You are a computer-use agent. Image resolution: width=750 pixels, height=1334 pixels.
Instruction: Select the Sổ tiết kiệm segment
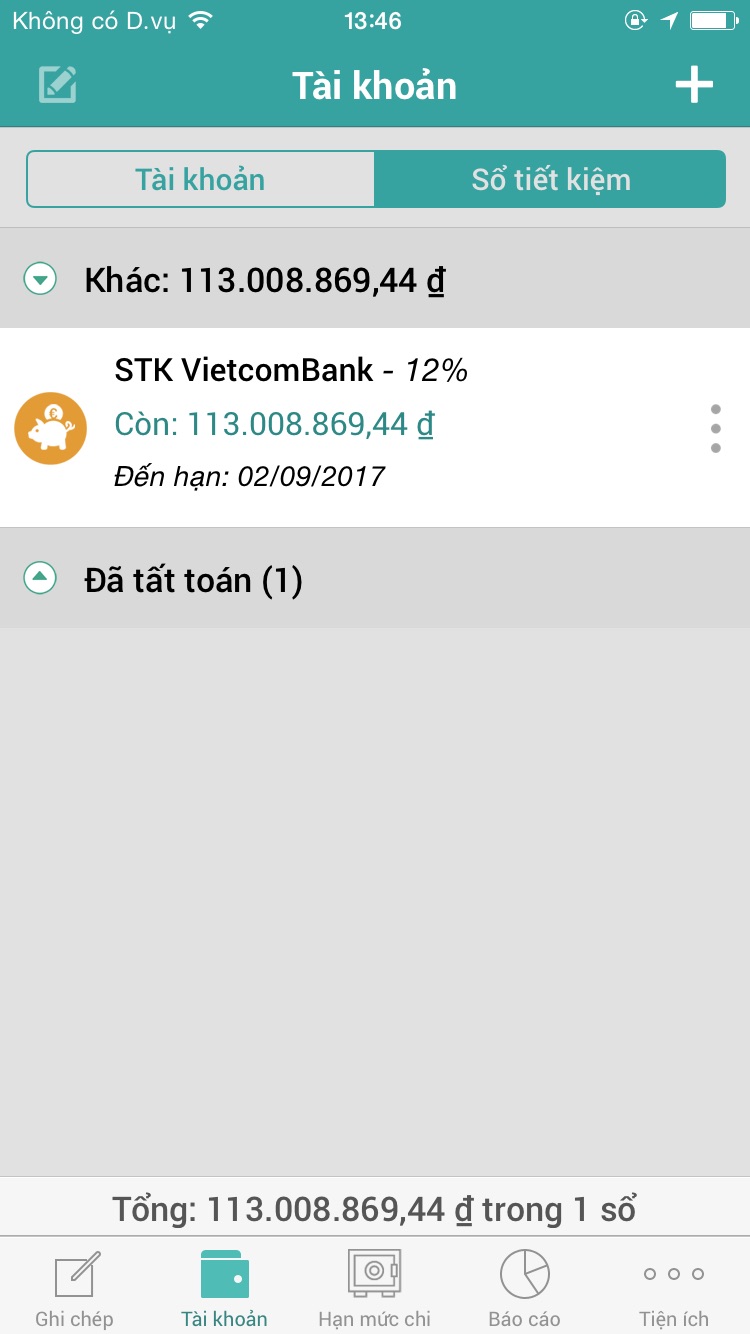551,179
